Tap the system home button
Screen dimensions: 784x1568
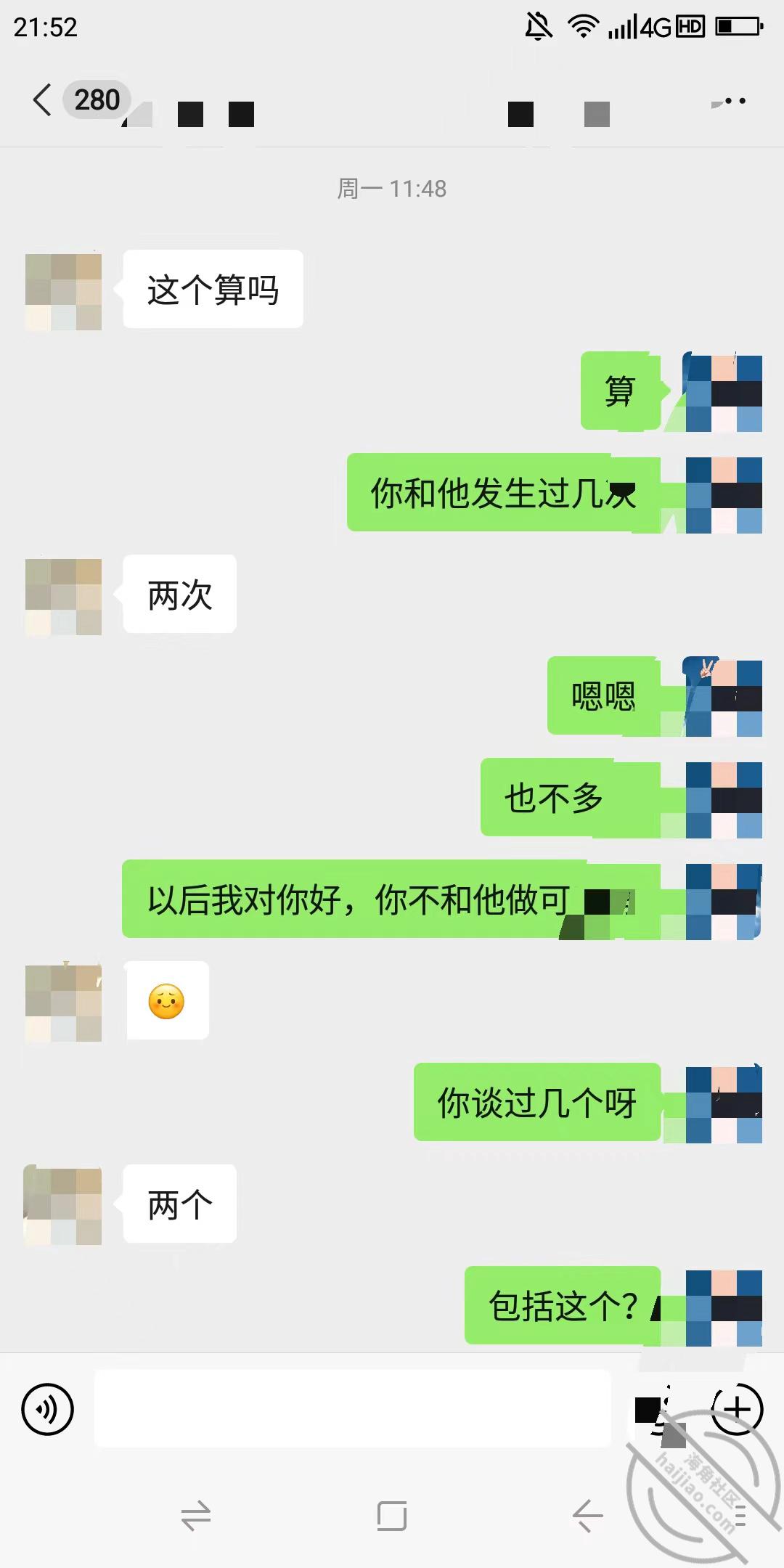tap(392, 1516)
